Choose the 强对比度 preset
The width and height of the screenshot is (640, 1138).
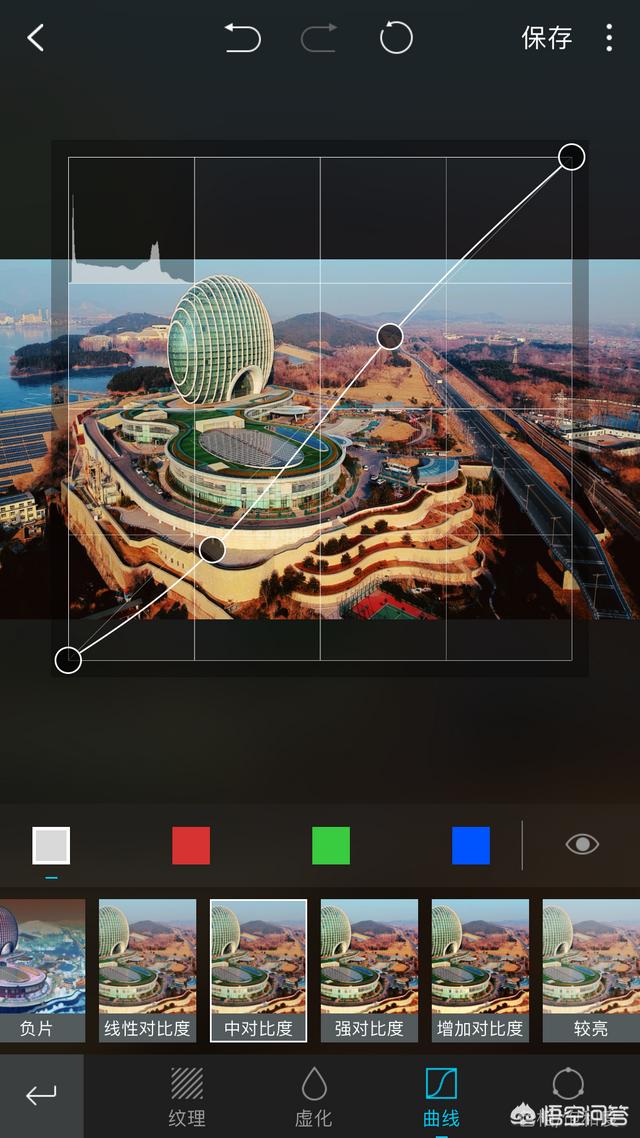(x=369, y=970)
